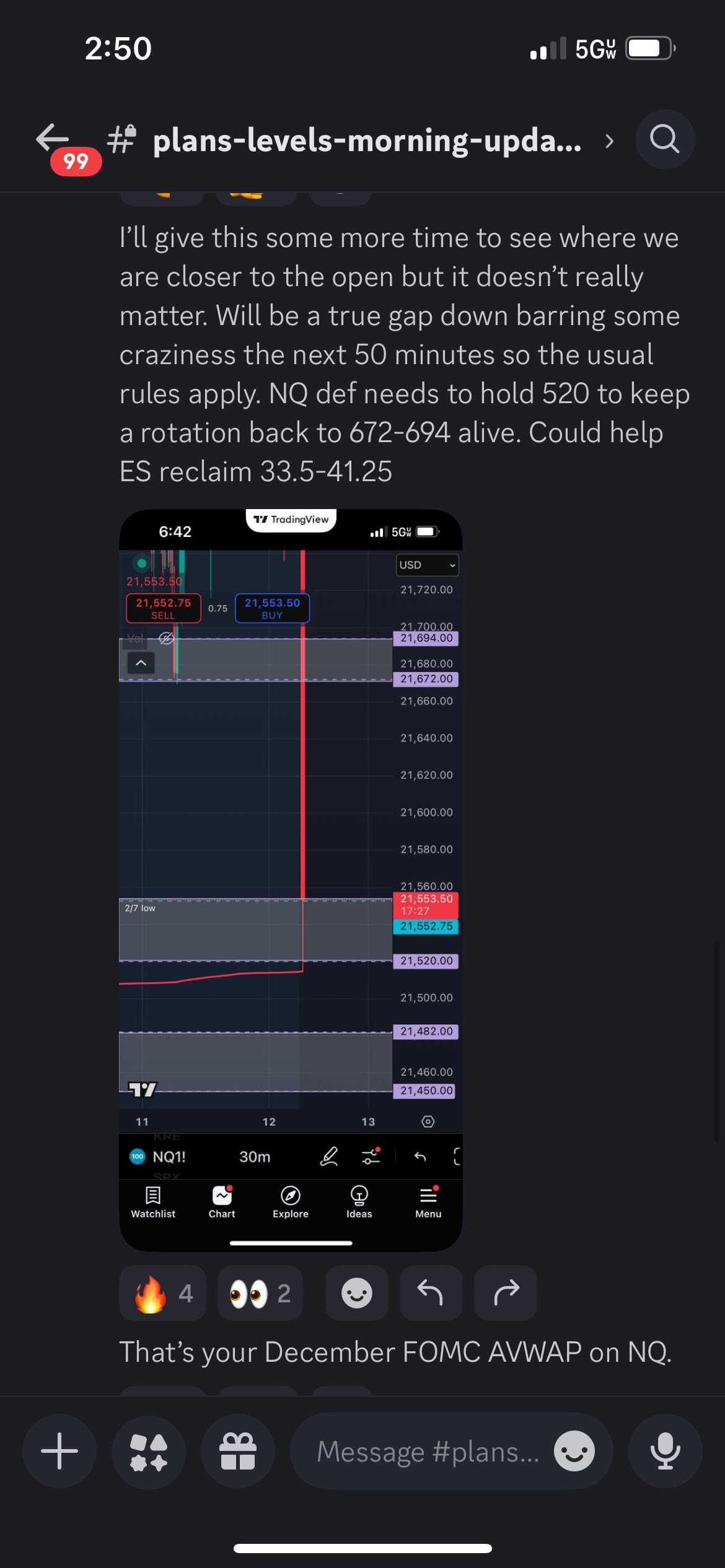
Task: Send a gift with the gift icon
Action: (x=238, y=1451)
